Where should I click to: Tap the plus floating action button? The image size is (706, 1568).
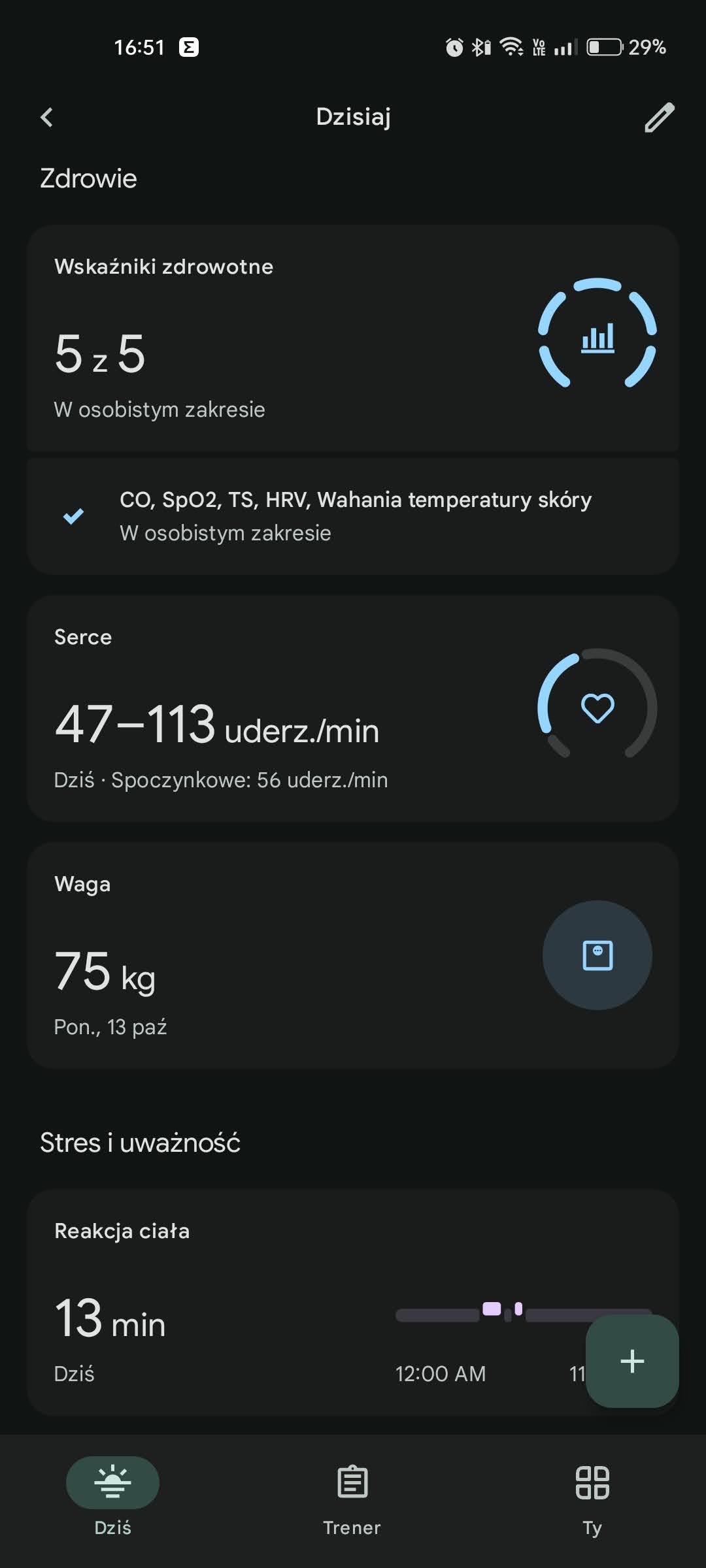tap(632, 1362)
